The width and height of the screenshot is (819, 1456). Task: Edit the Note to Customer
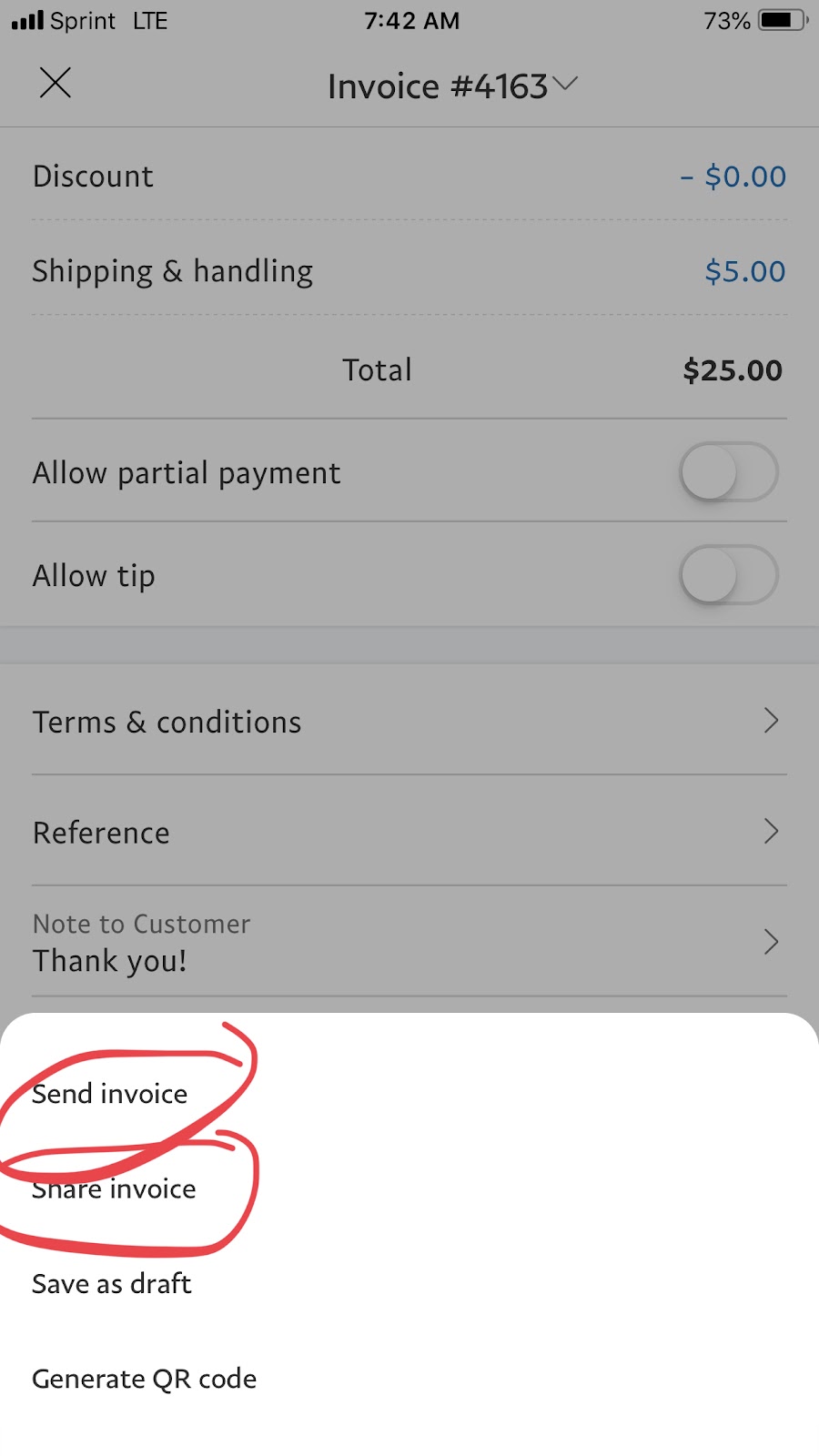click(x=409, y=943)
